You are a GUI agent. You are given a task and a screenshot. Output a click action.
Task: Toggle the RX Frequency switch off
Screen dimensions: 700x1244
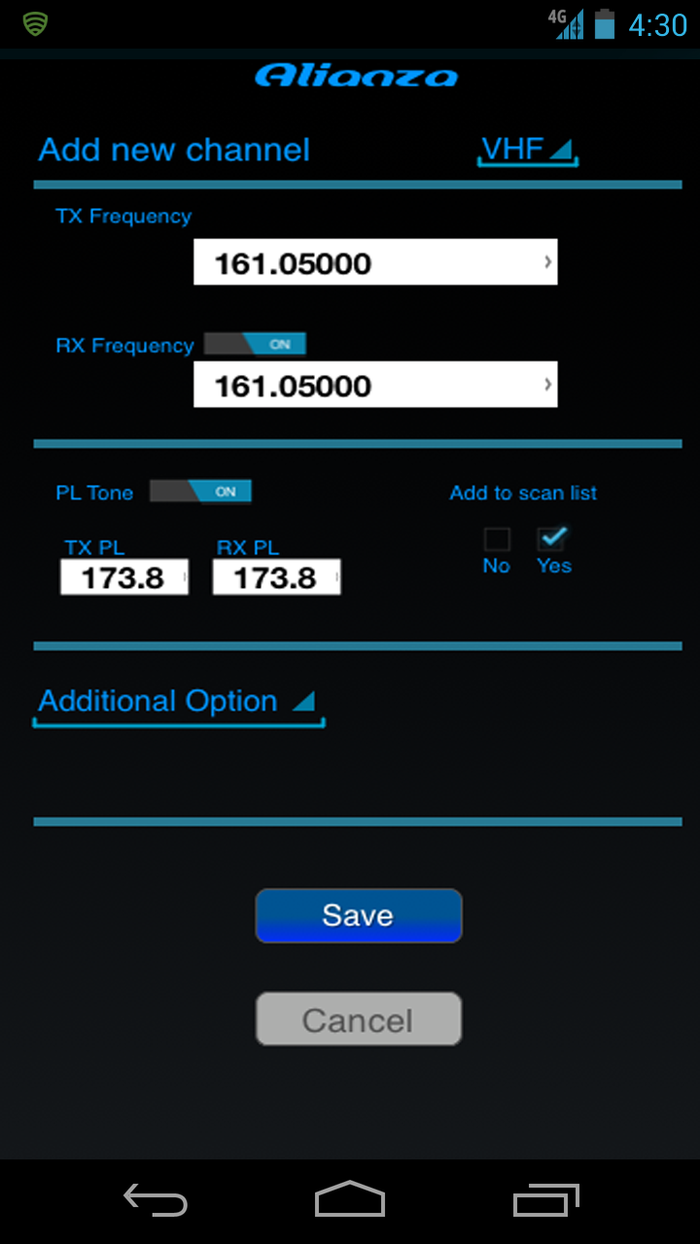pos(255,344)
